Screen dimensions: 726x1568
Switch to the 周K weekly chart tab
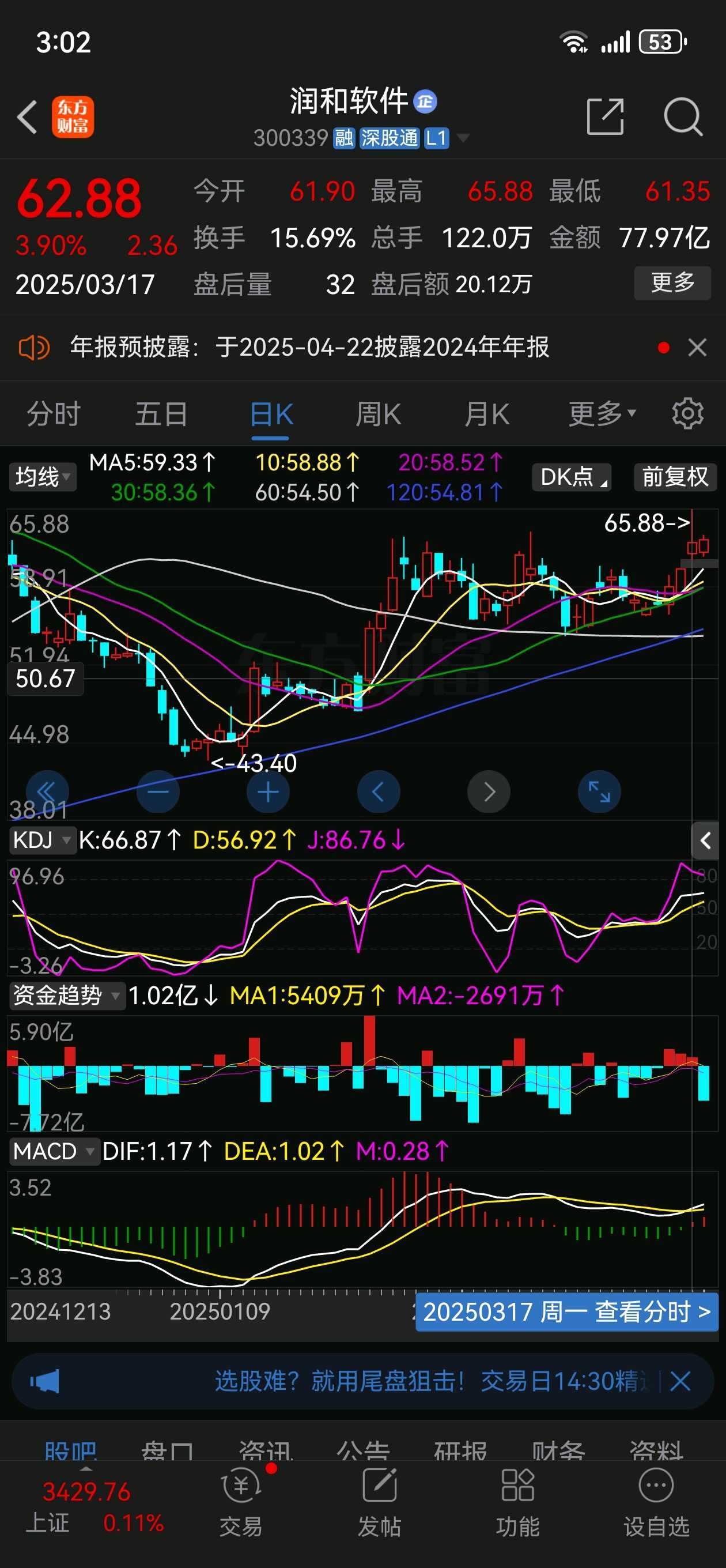point(379,413)
